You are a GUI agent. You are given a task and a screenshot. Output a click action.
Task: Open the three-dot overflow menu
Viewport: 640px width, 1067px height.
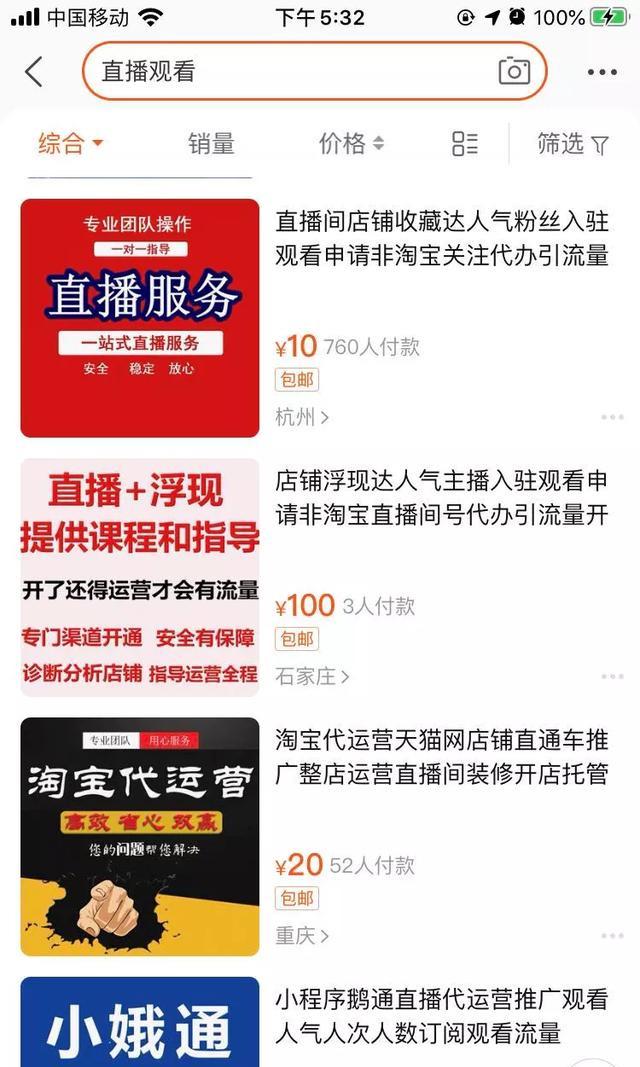click(602, 72)
